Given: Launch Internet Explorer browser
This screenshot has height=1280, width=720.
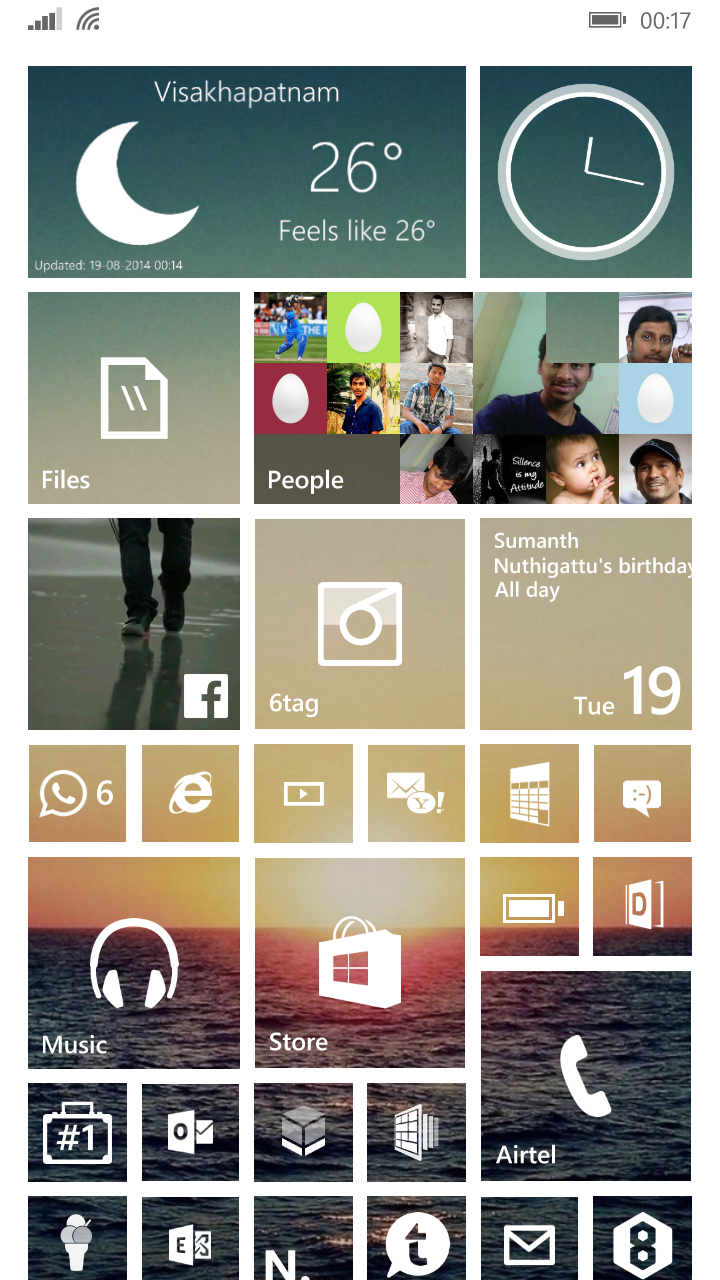Looking at the screenshot, I should [x=190, y=794].
